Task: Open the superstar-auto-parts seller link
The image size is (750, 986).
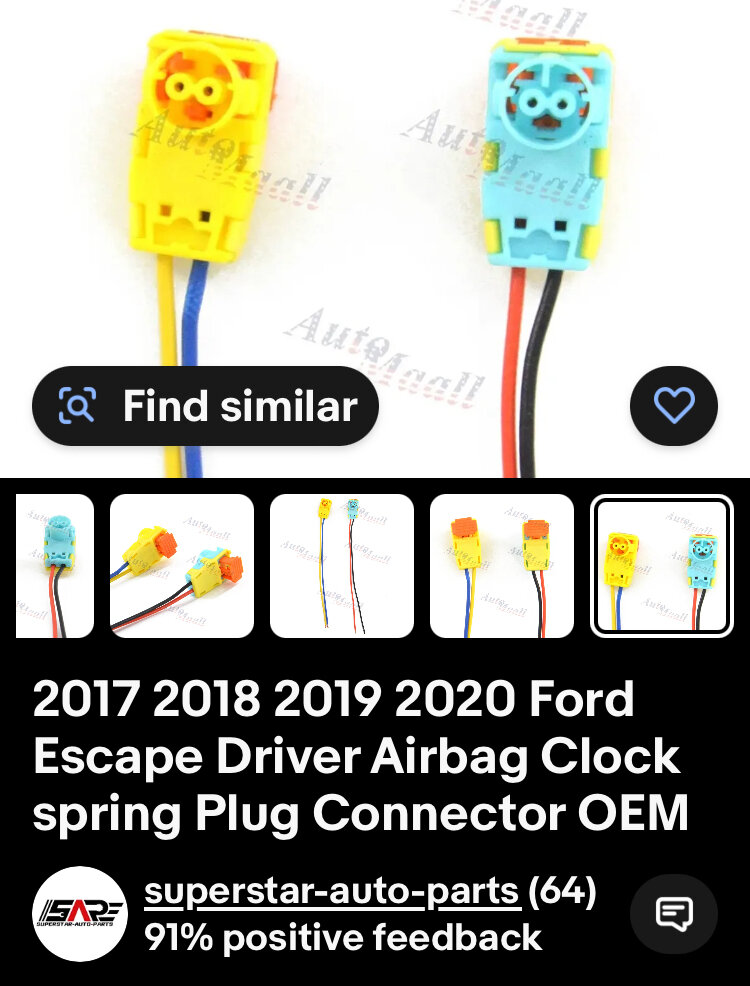Action: 332,893
